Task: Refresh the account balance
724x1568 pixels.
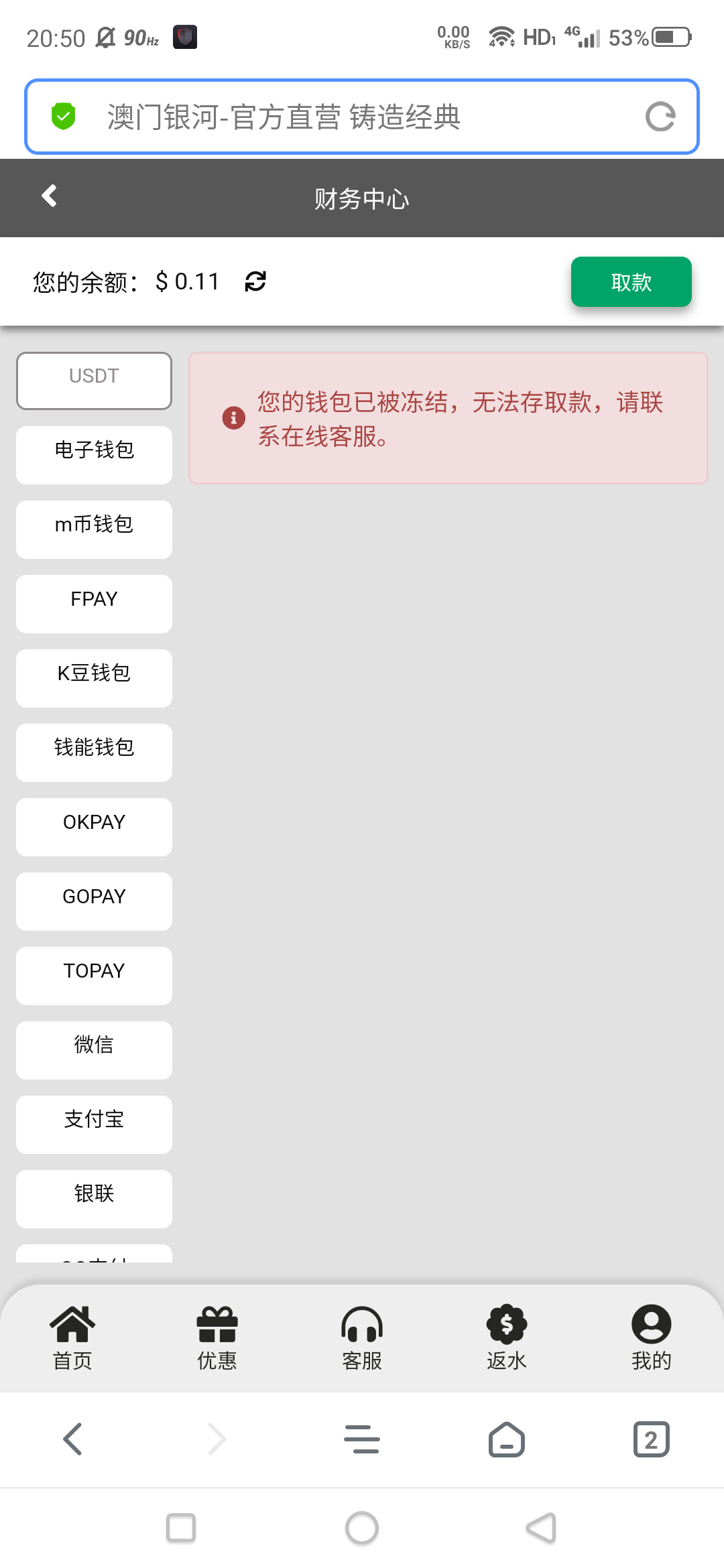Action: pos(255,281)
